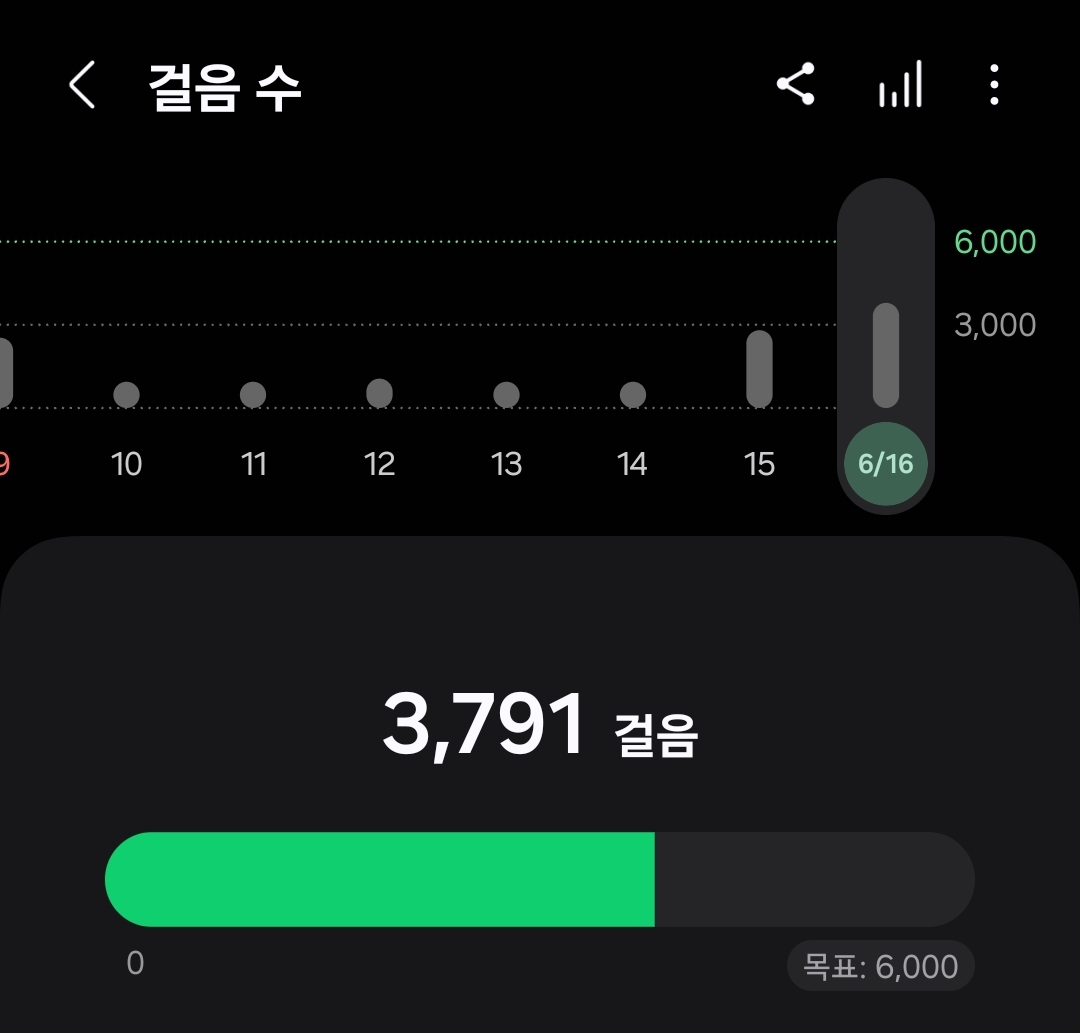Open the more options menu

click(993, 86)
